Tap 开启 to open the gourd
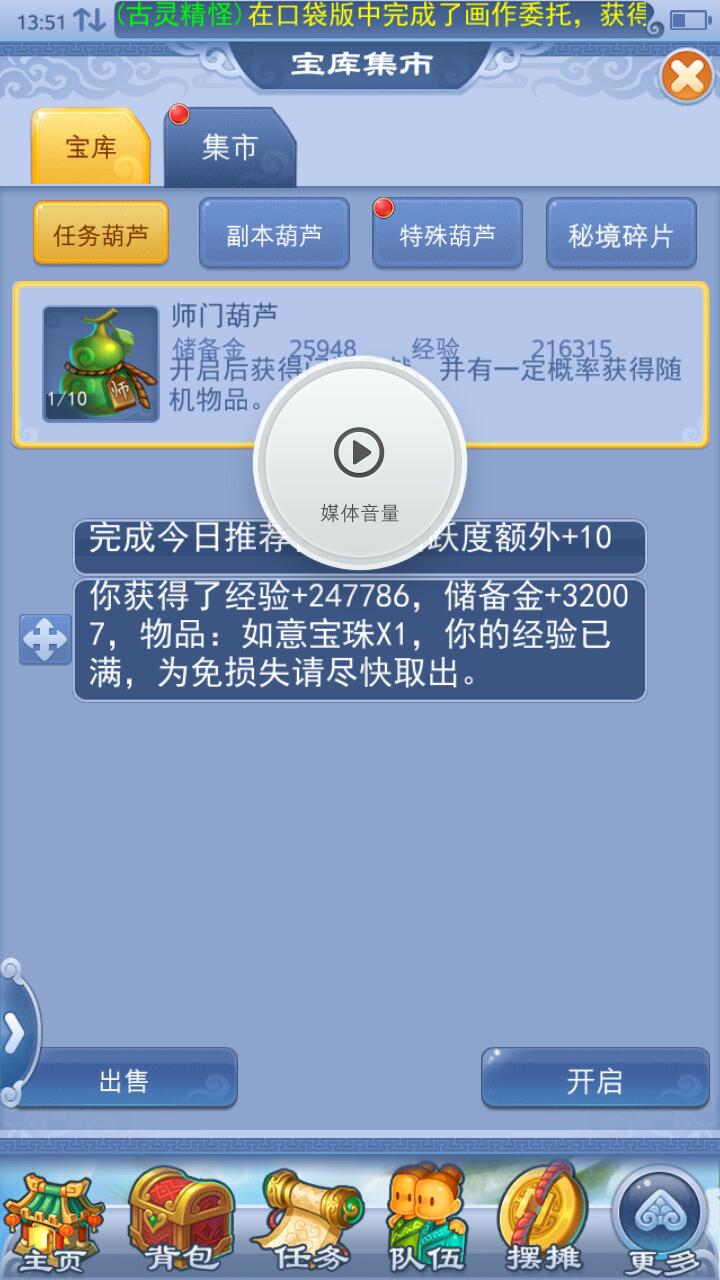Image resolution: width=720 pixels, height=1280 pixels. pyautogui.click(x=595, y=1080)
